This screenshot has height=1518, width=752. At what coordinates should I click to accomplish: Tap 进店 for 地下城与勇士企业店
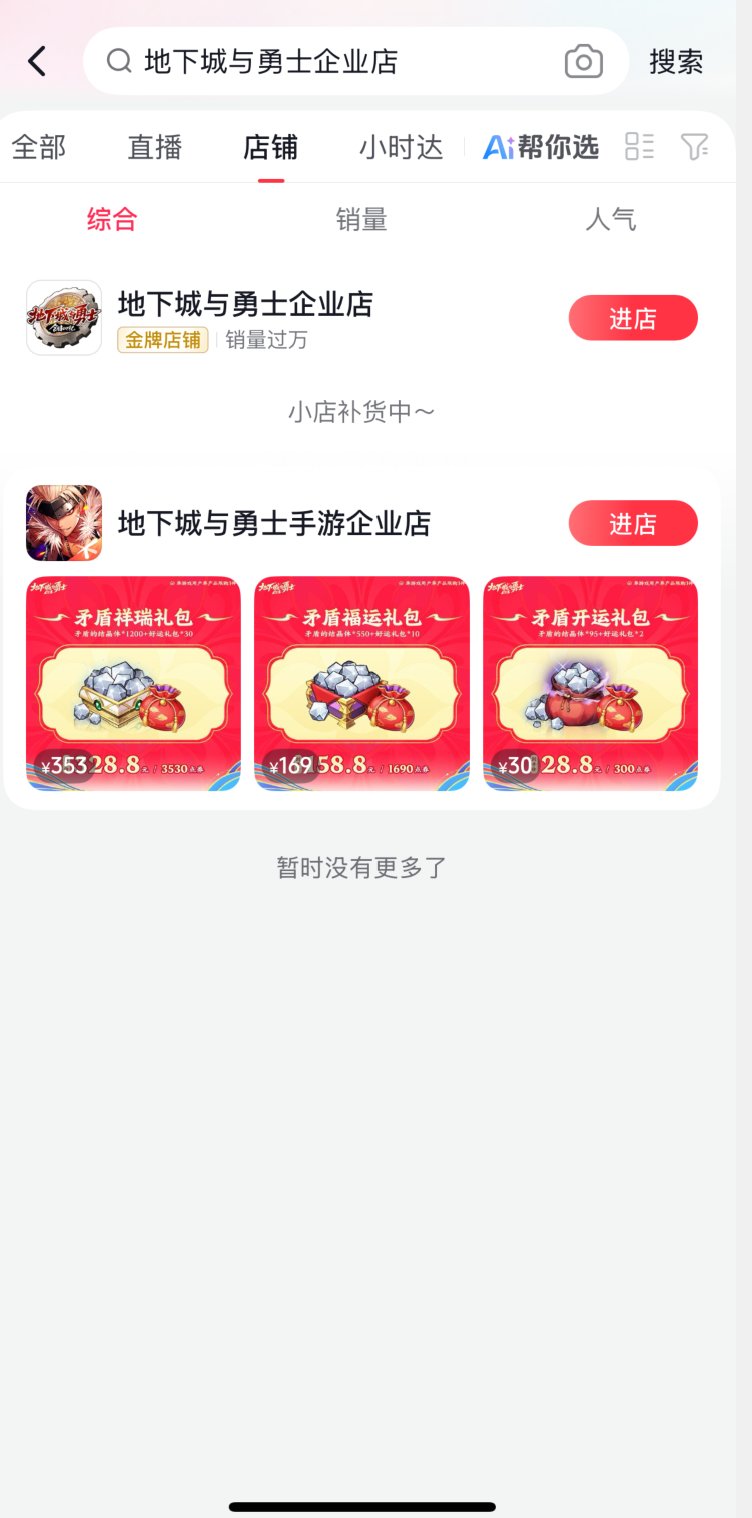pyautogui.click(x=633, y=317)
